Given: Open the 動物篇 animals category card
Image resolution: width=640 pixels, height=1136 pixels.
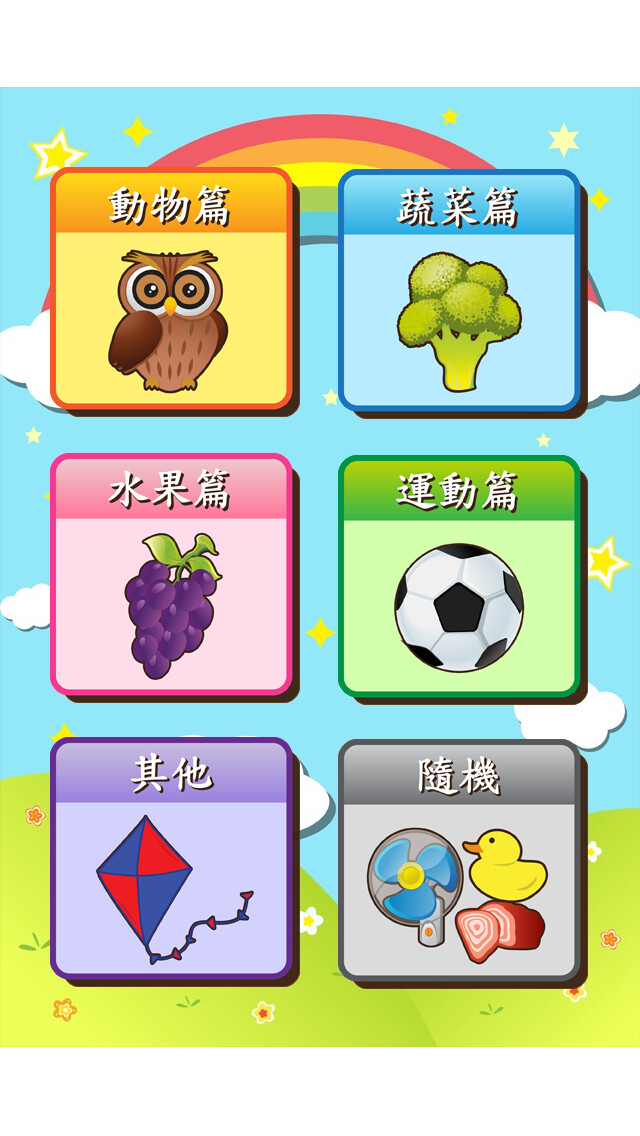Looking at the screenshot, I should click(171, 289).
